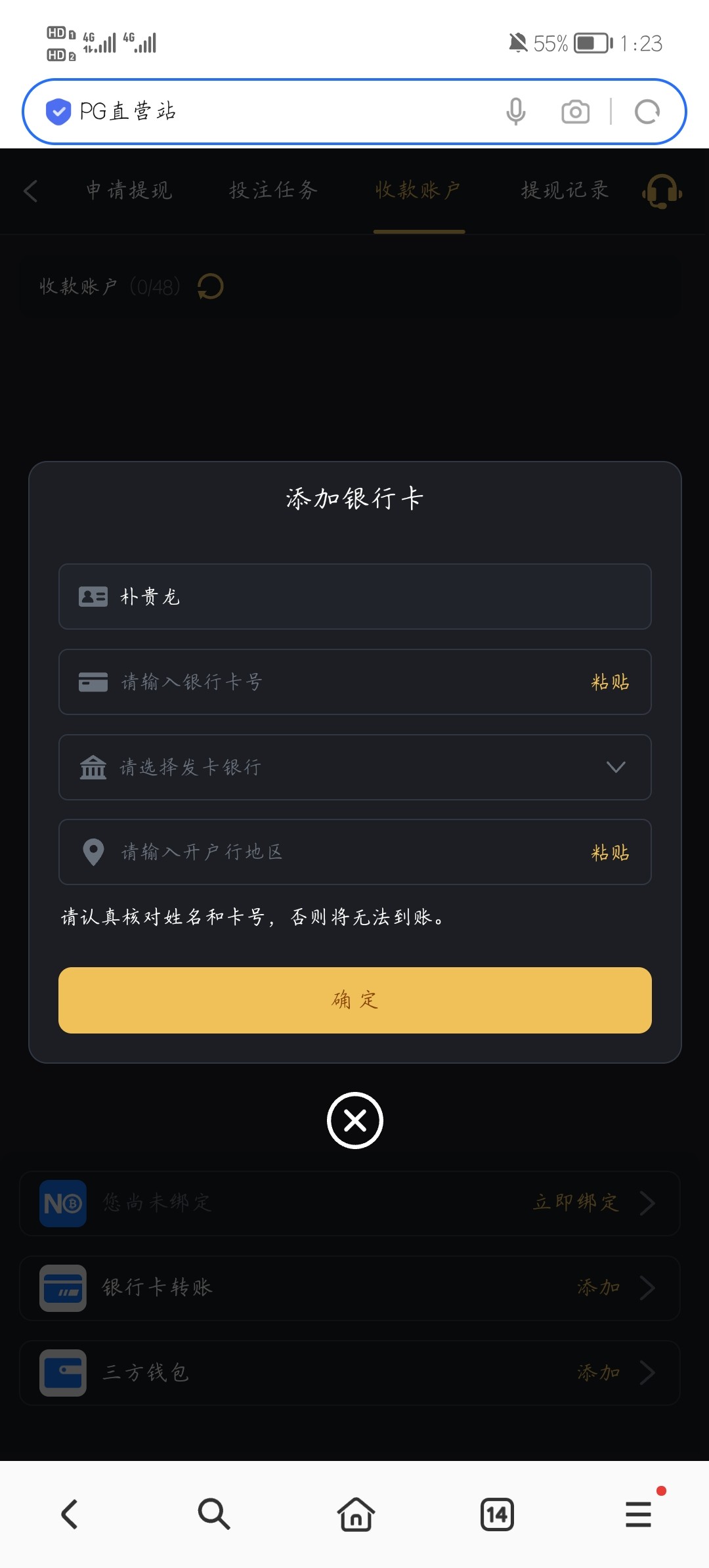
Task: Open the 请选择发卡银行 dropdown
Action: click(355, 767)
